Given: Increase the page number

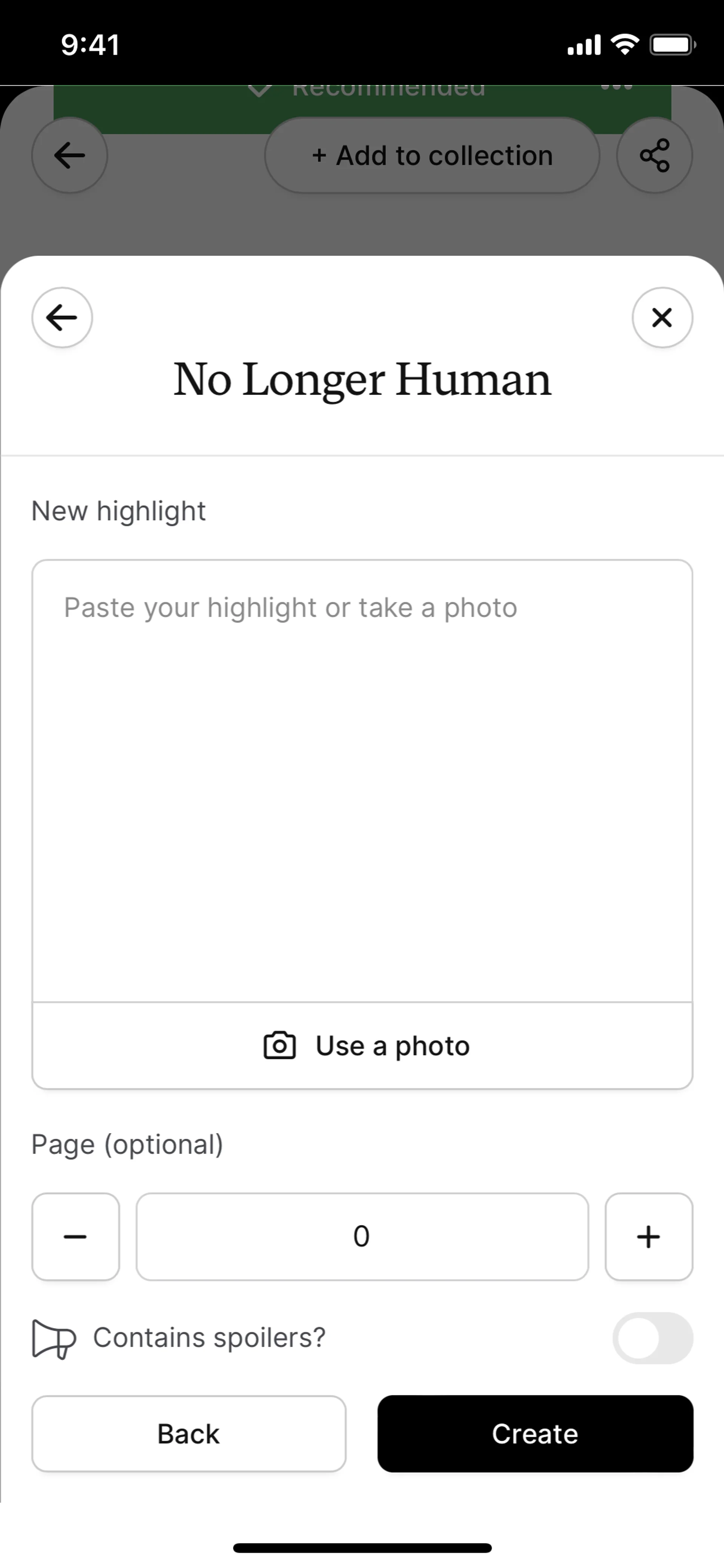Looking at the screenshot, I should 649,1236.
